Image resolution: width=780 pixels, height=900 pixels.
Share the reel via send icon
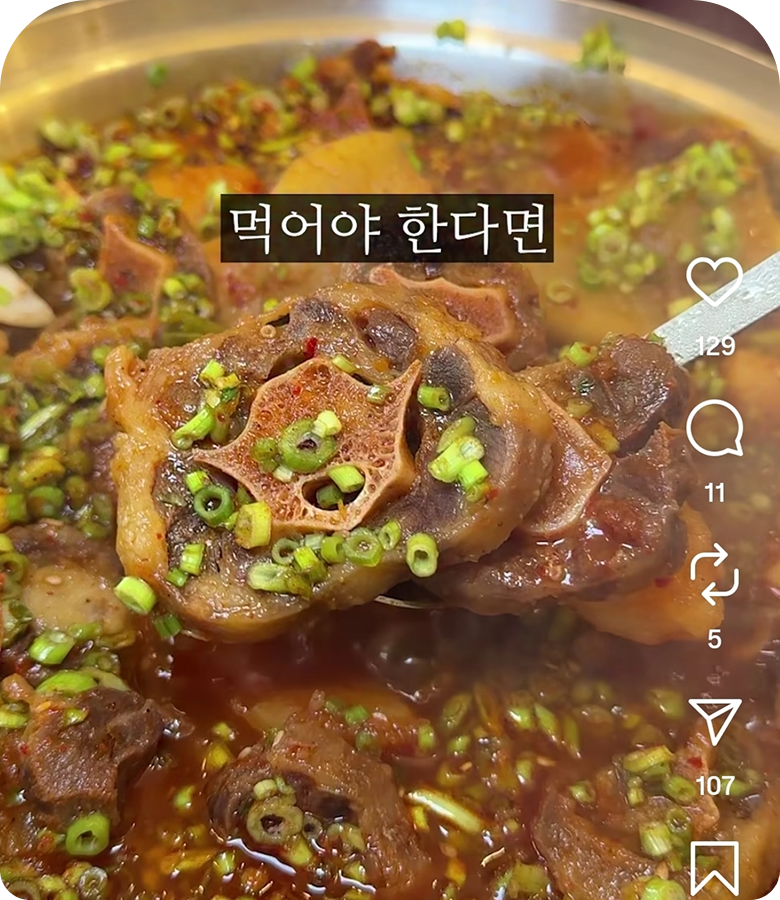tap(715, 719)
